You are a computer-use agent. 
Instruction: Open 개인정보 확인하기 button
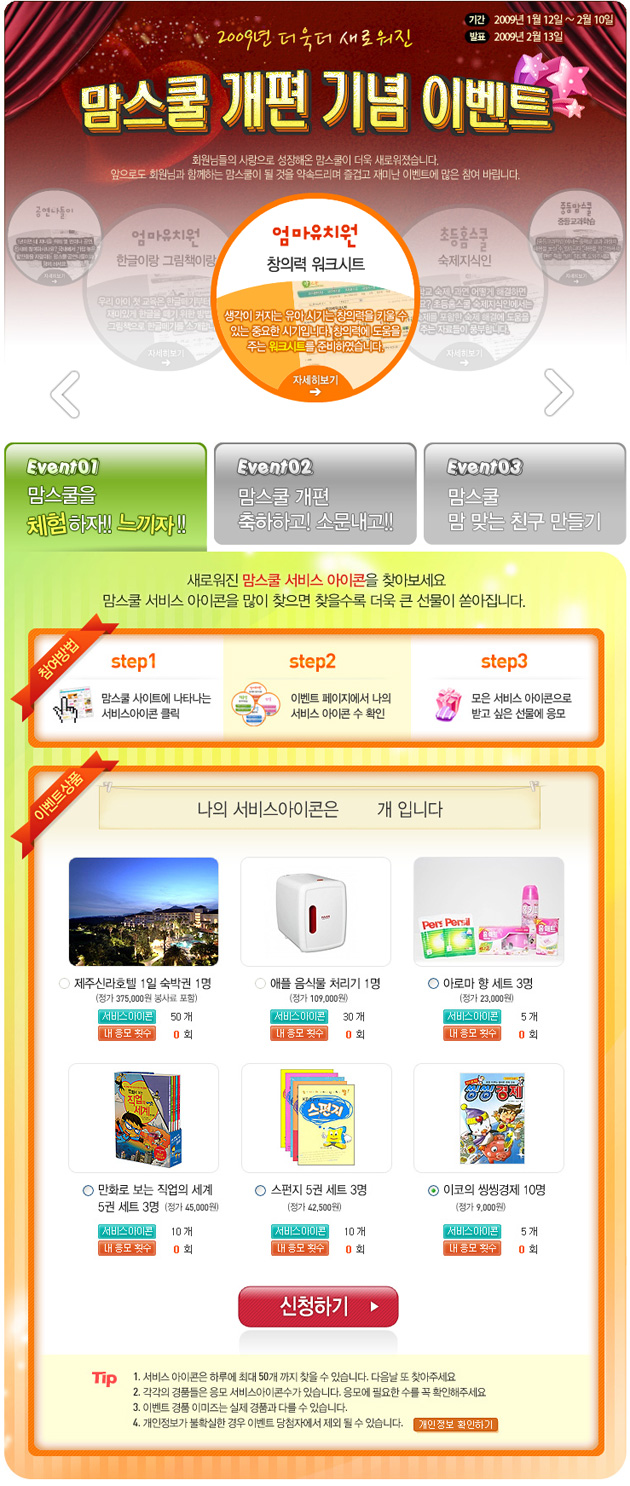455,1424
